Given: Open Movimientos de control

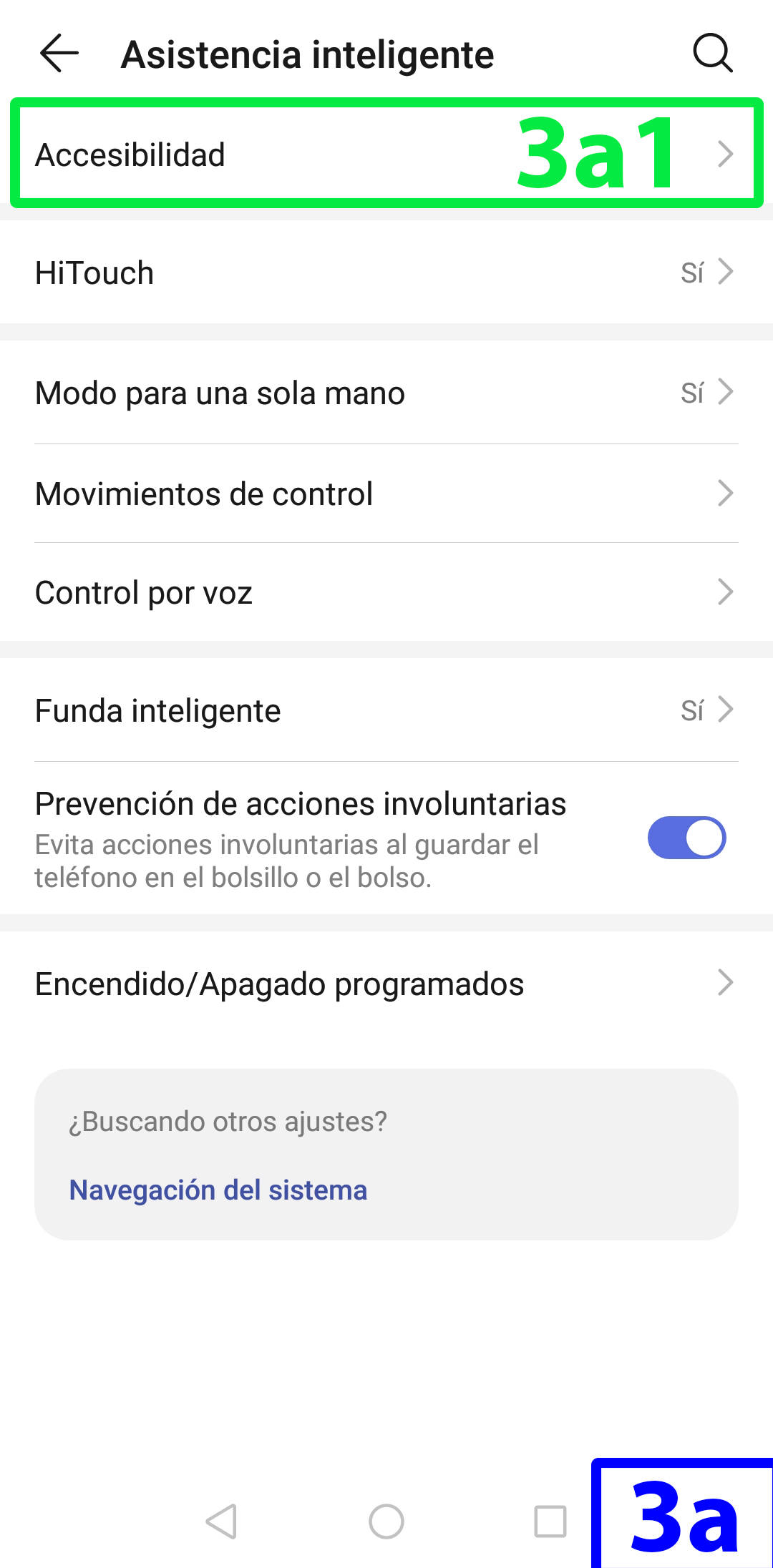Looking at the screenshot, I should pos(386,494).
